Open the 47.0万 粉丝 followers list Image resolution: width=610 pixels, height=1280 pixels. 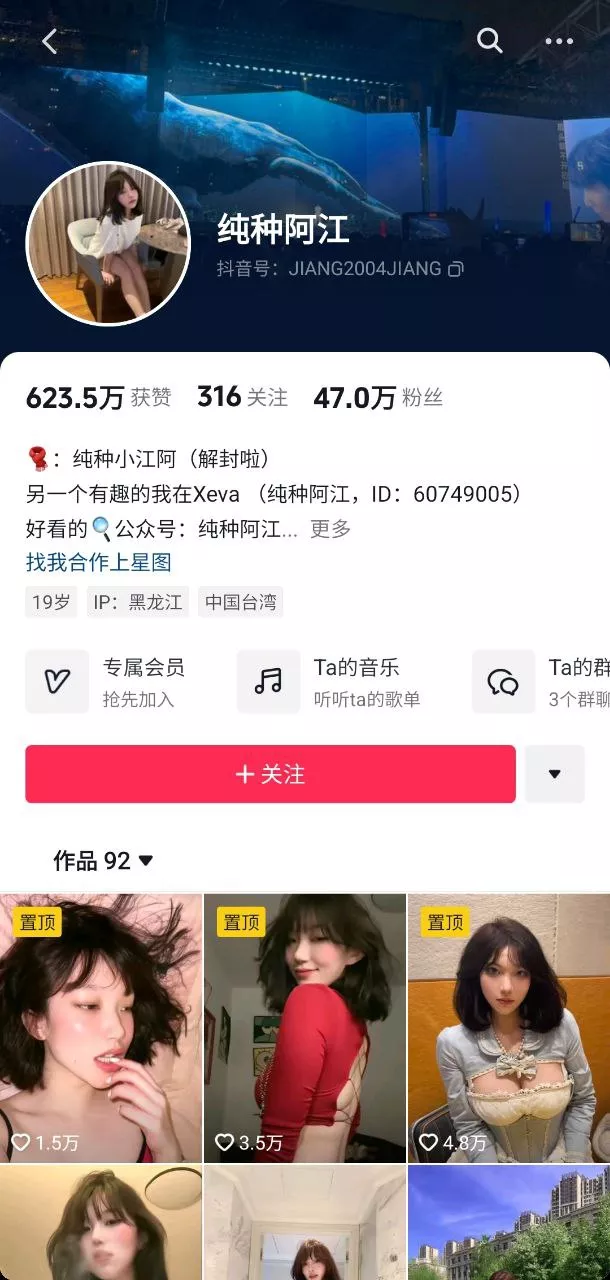(x=377, y=397)
